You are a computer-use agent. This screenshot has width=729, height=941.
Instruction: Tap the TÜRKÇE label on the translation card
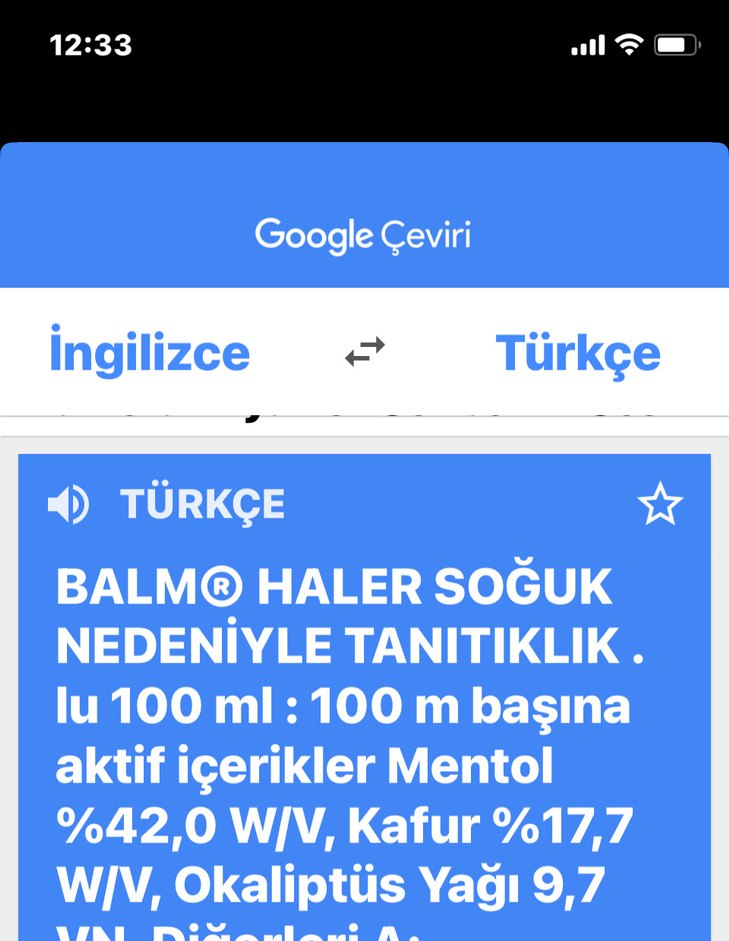[205, 505]
